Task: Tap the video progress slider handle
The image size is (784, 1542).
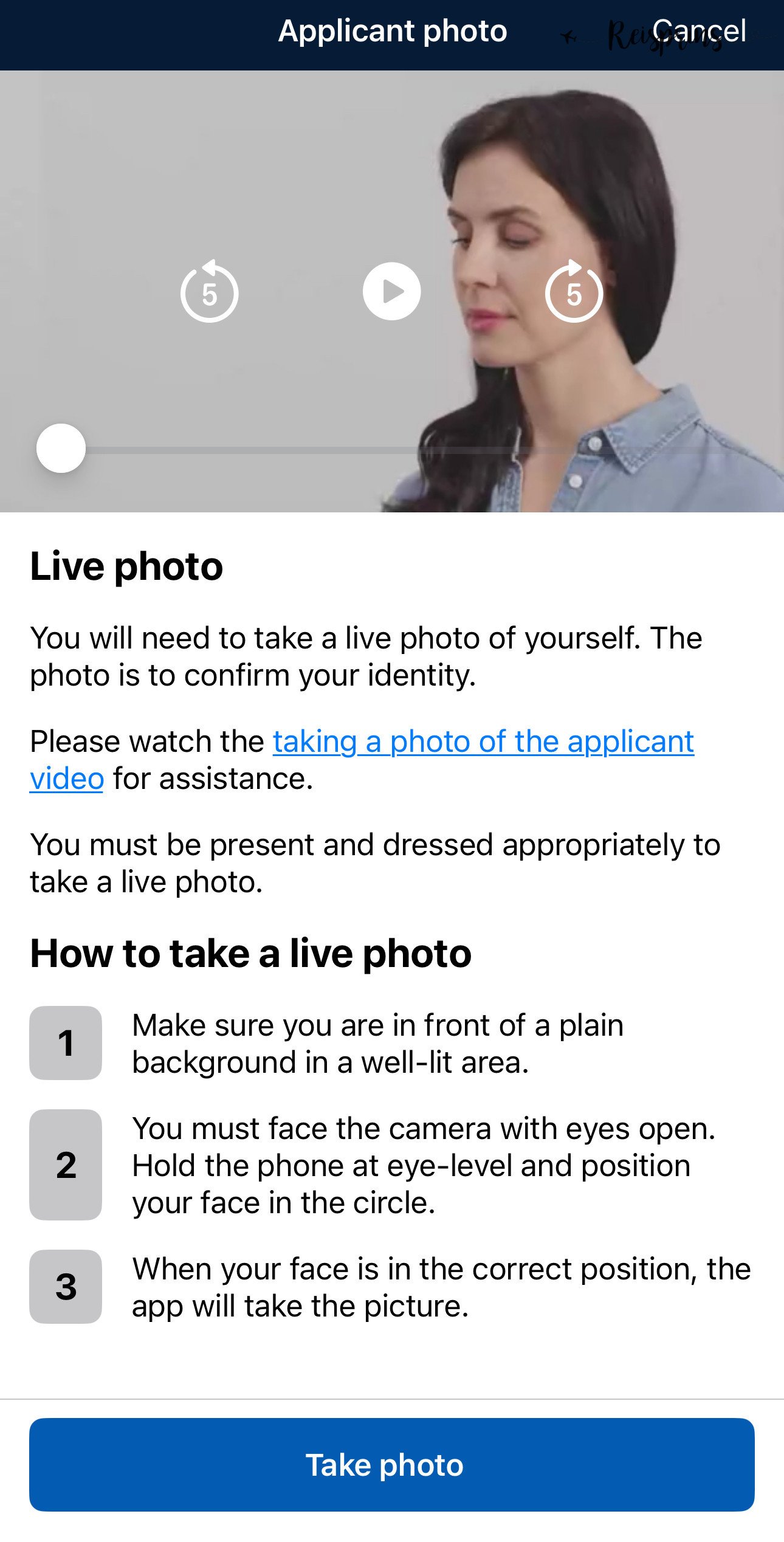Action: point(61,449)
